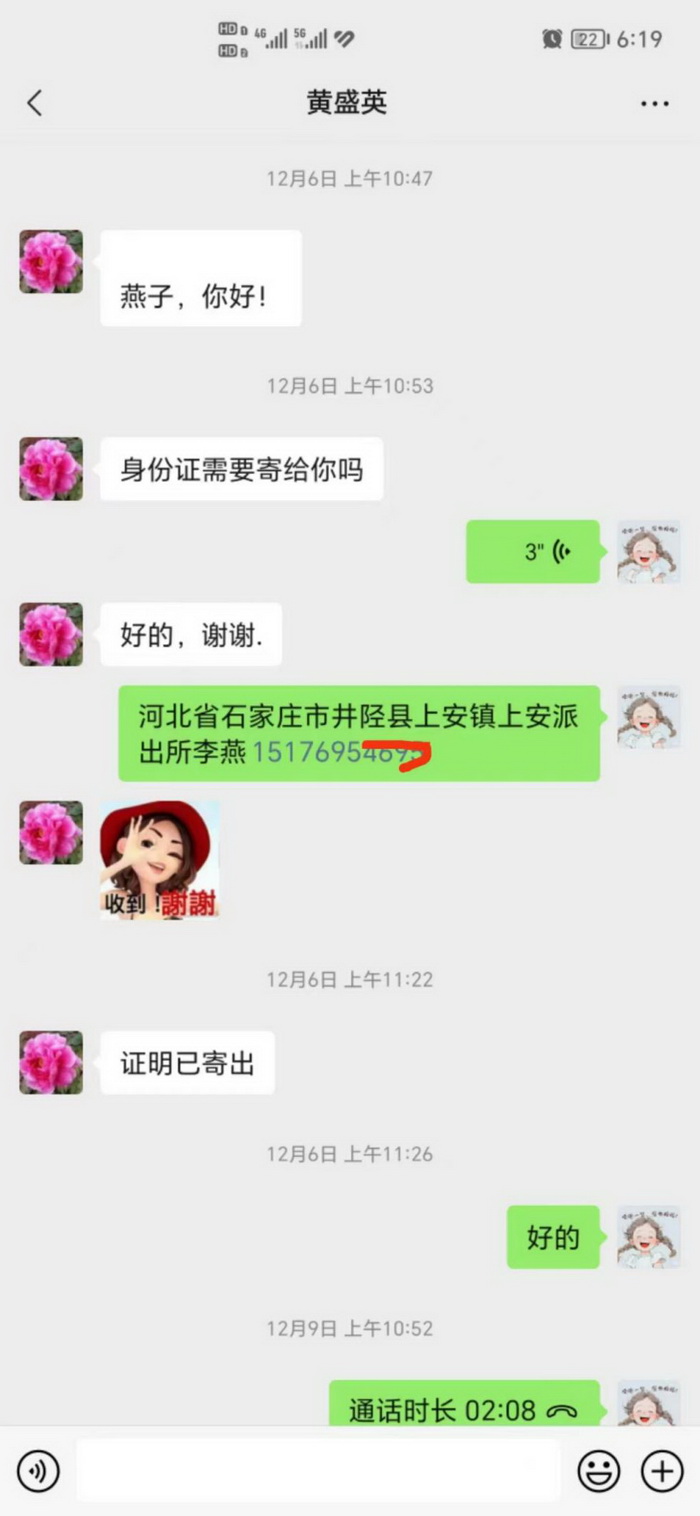This screenshot has width=700, height=1516.
Task: Open the emoji picker
Action: (x=599, y=1471)
